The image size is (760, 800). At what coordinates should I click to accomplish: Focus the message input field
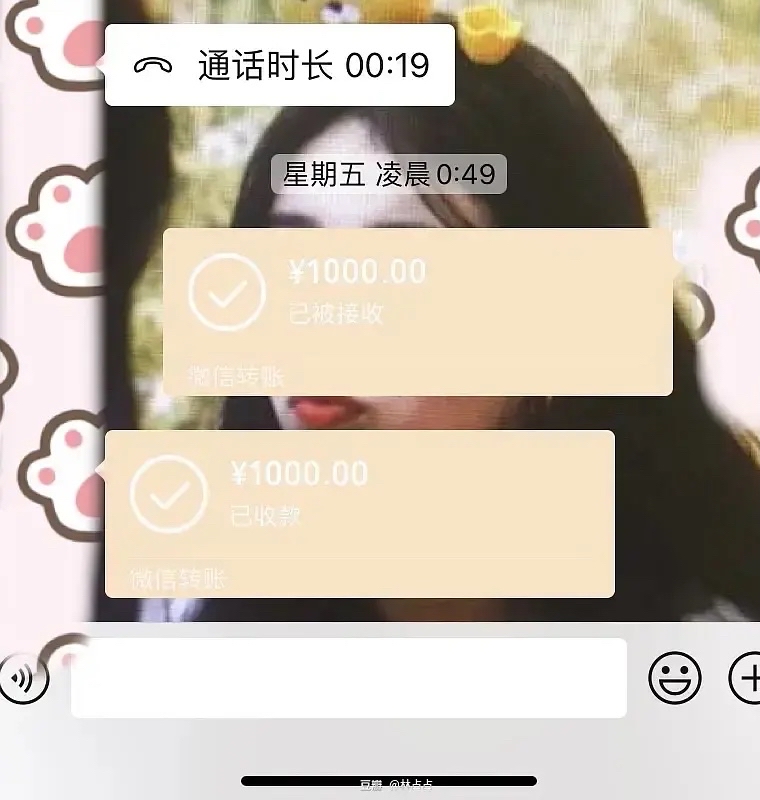click(x=348, y=678)
